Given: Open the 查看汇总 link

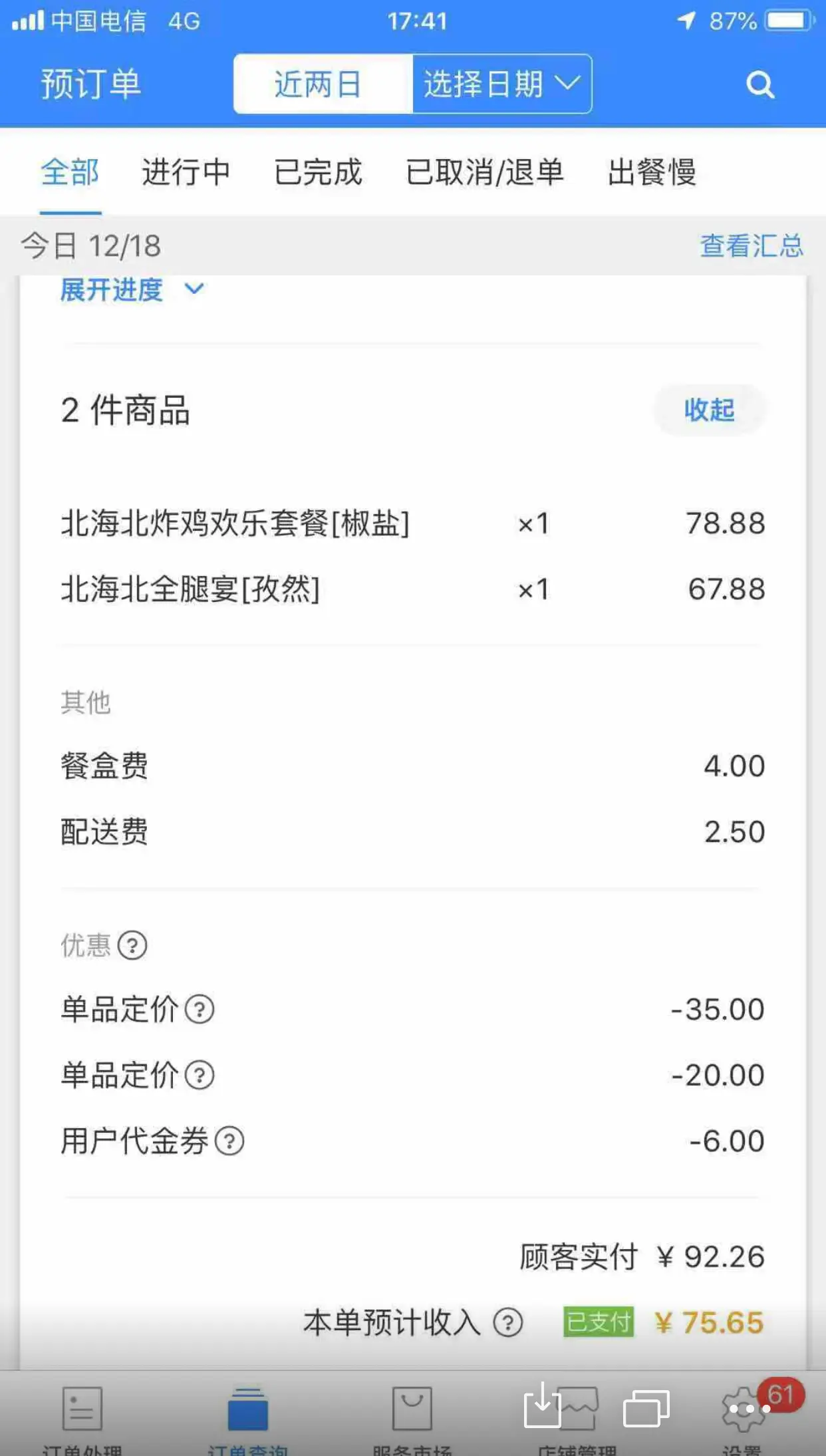Looking at the screenshot, I should click(x=751, y=246).
